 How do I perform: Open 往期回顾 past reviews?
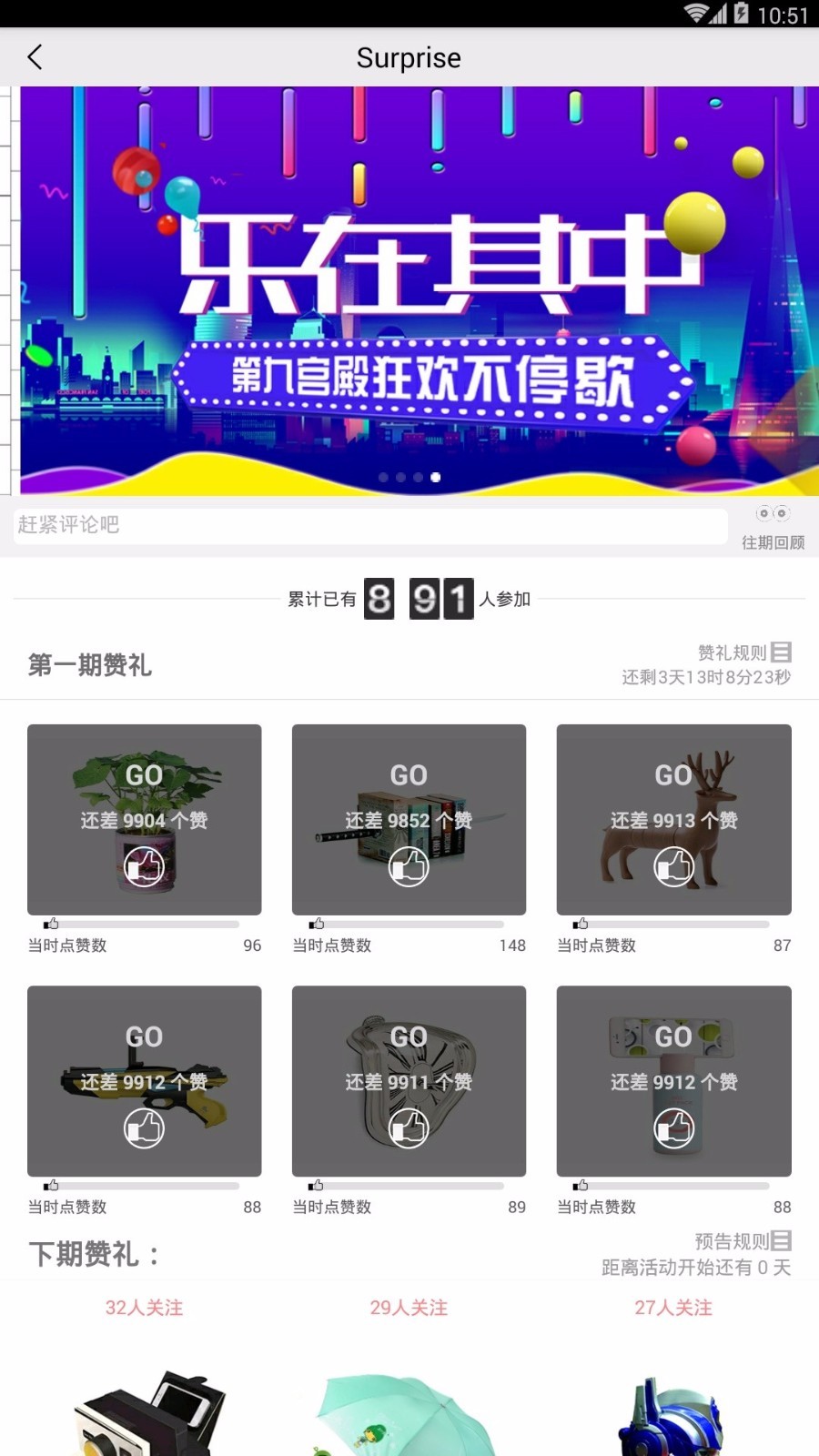click(773, 527)
